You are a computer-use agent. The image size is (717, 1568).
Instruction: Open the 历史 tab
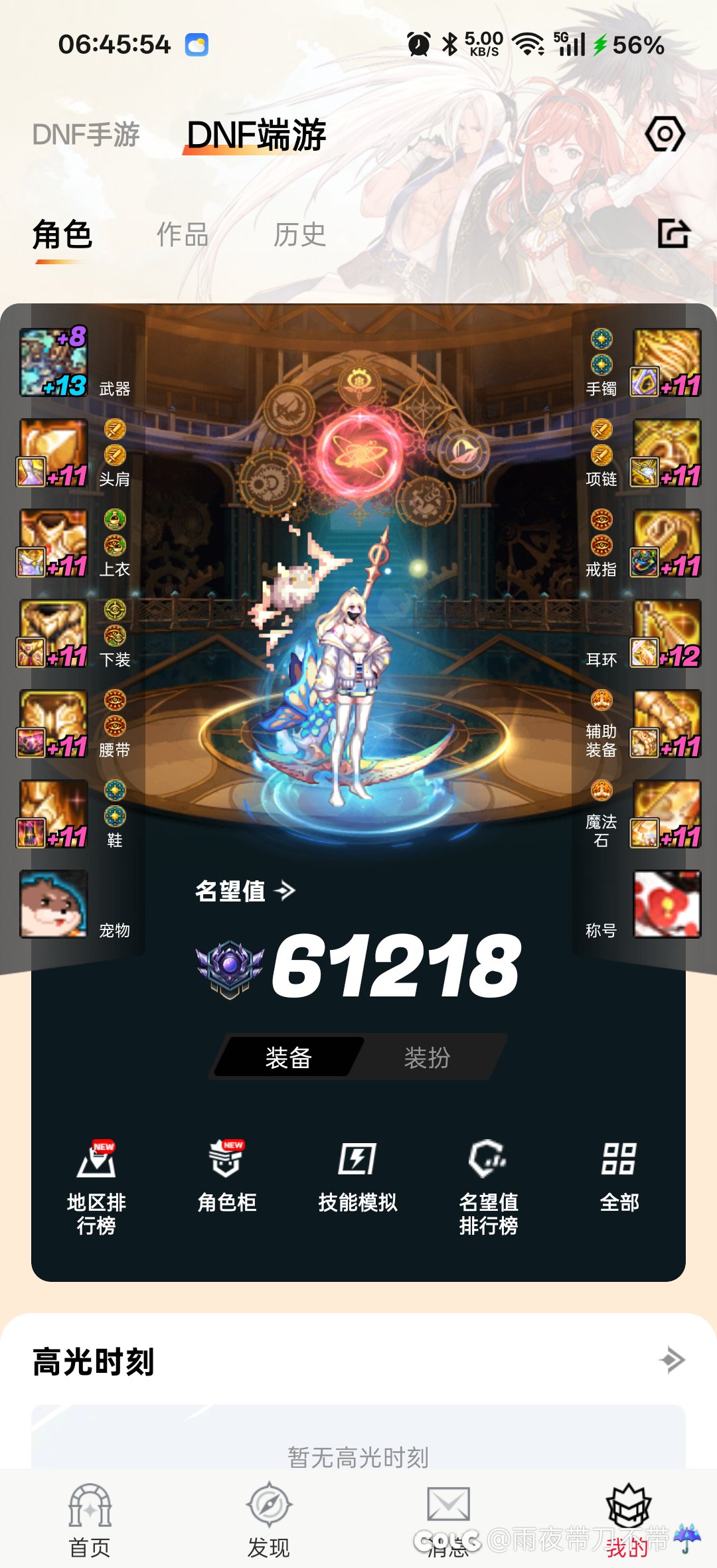(299, 234)
